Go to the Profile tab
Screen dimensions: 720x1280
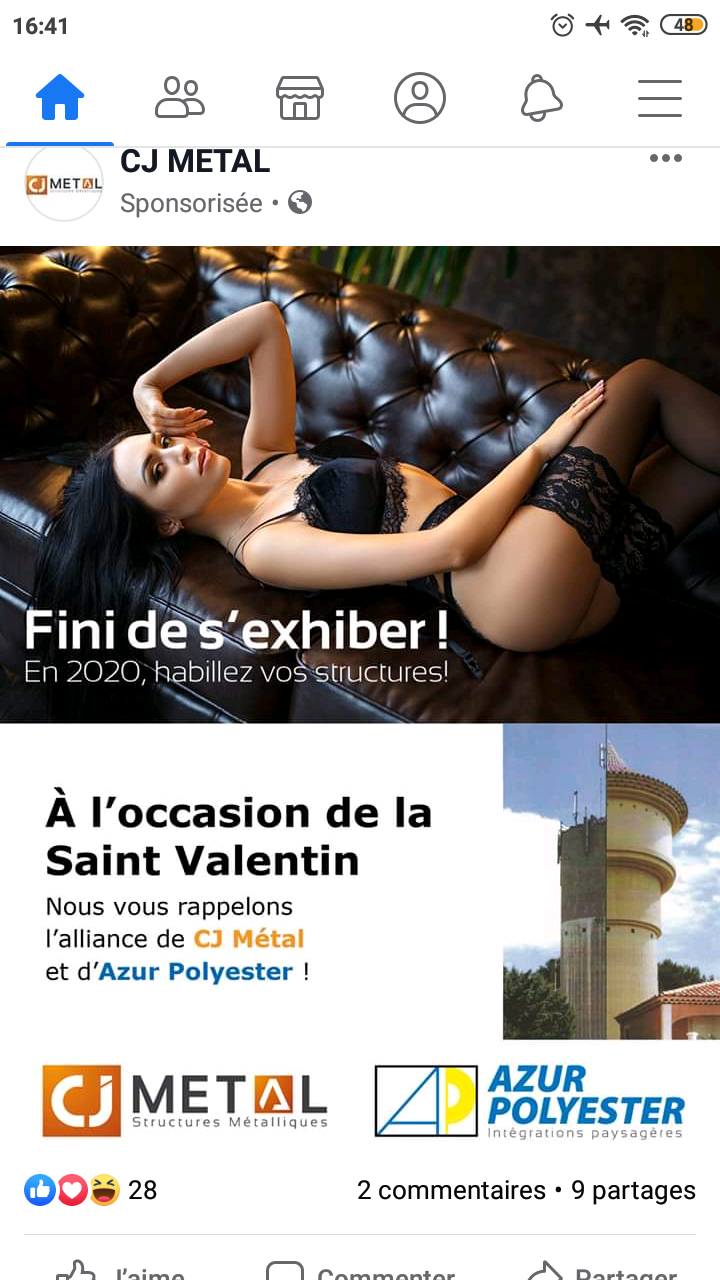[x=420, y=98]
